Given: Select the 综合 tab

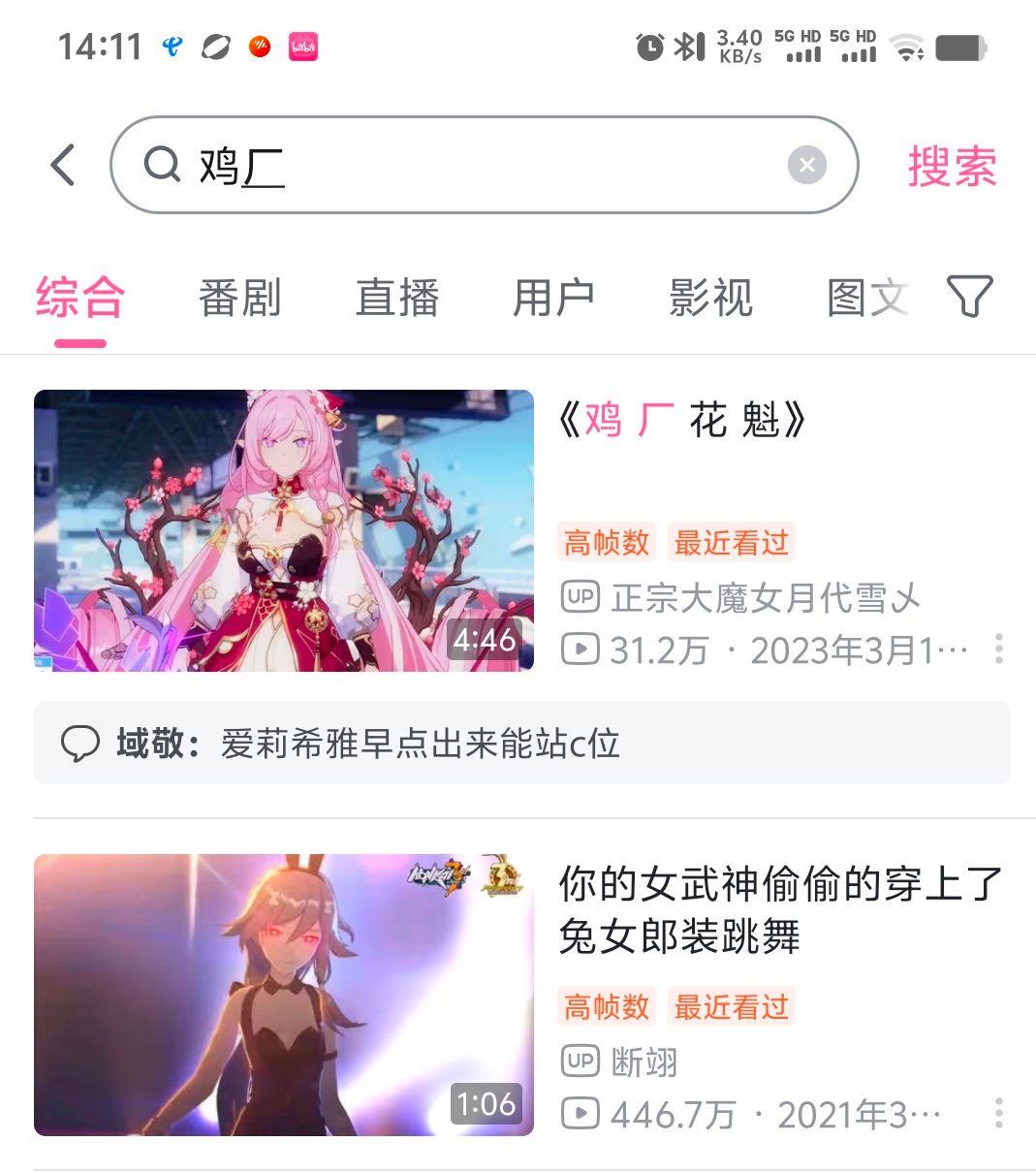Looking at the screenshot, I should [x=80, y=298].
